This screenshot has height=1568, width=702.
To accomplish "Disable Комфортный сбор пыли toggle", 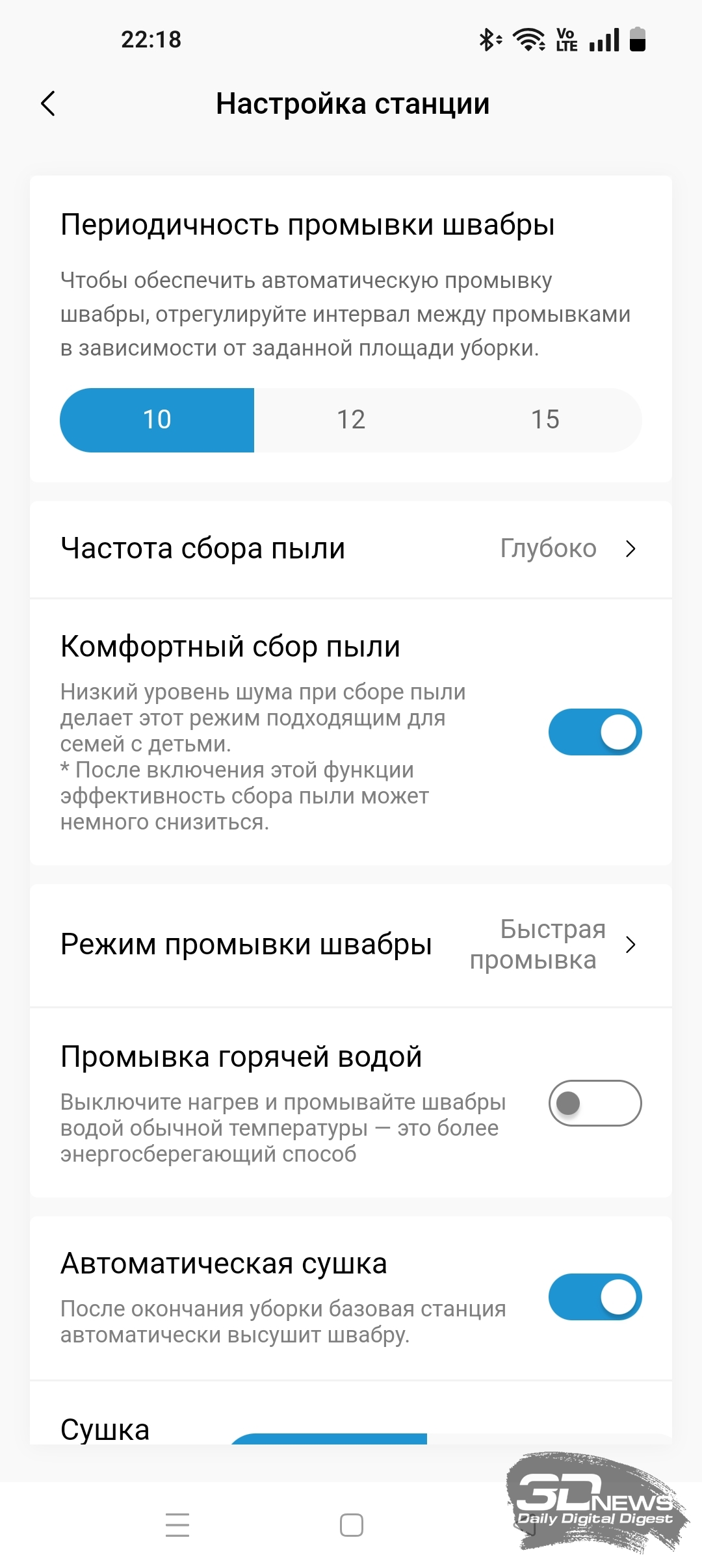I will 595,732.
